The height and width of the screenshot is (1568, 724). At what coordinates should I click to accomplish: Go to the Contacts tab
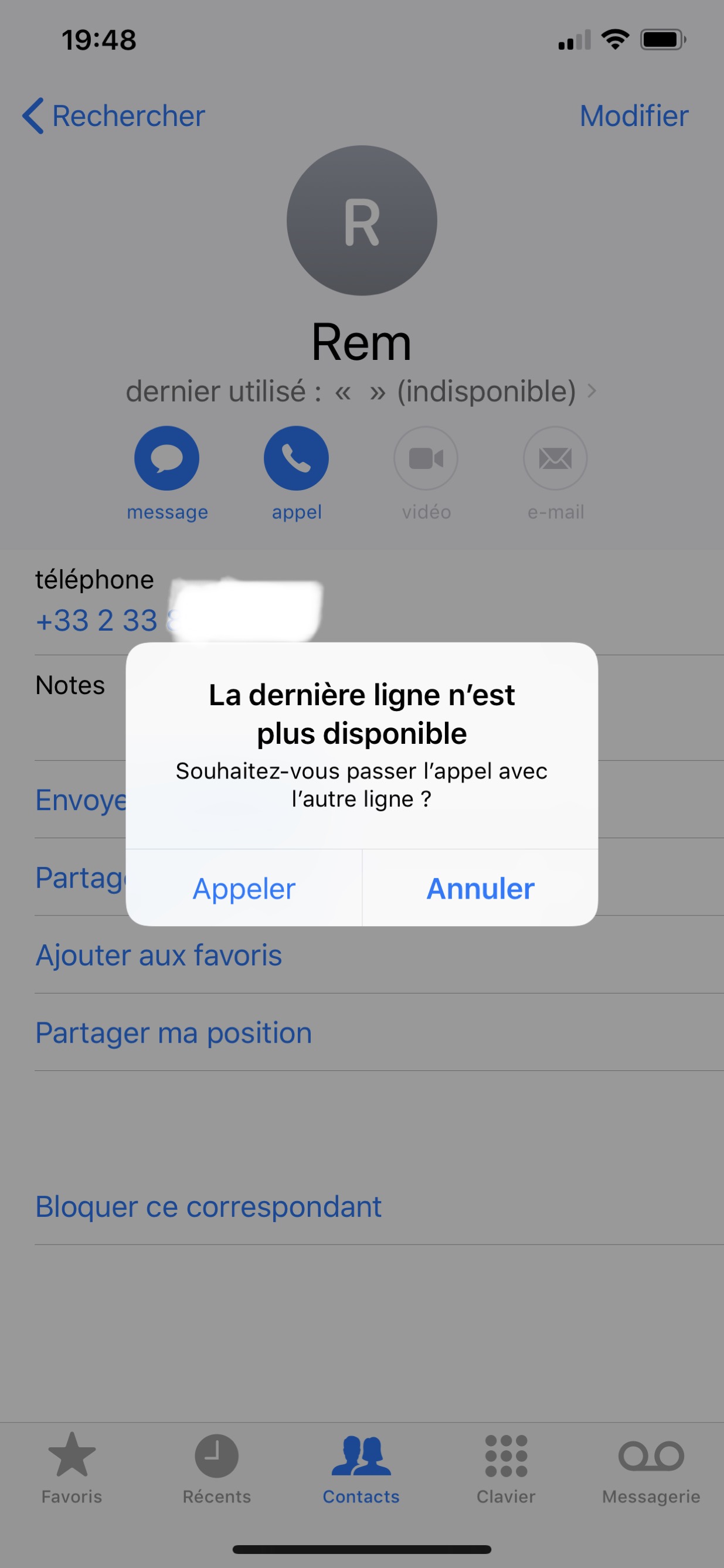point(361,1468)
